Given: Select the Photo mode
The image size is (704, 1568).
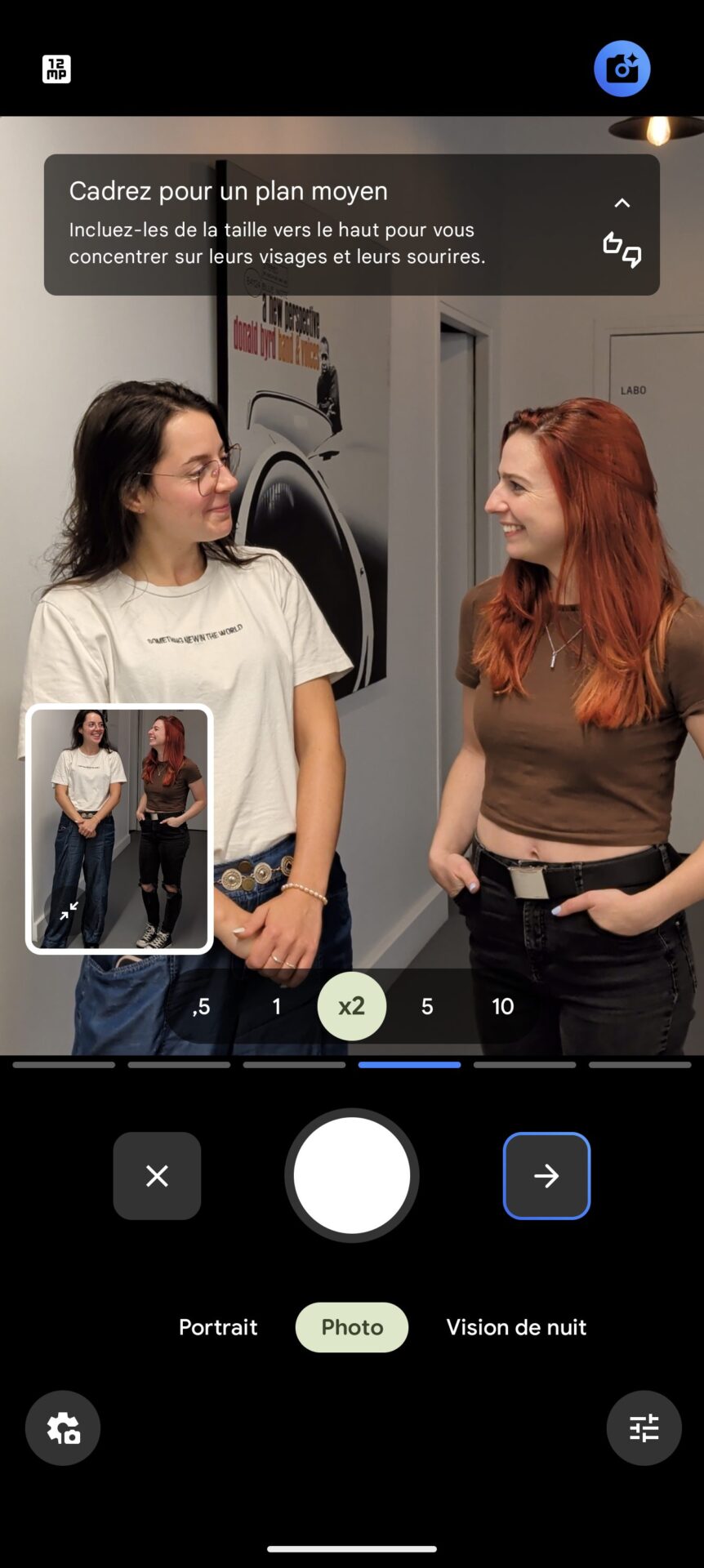Looking at the screenshot, I should point(352,1327).
